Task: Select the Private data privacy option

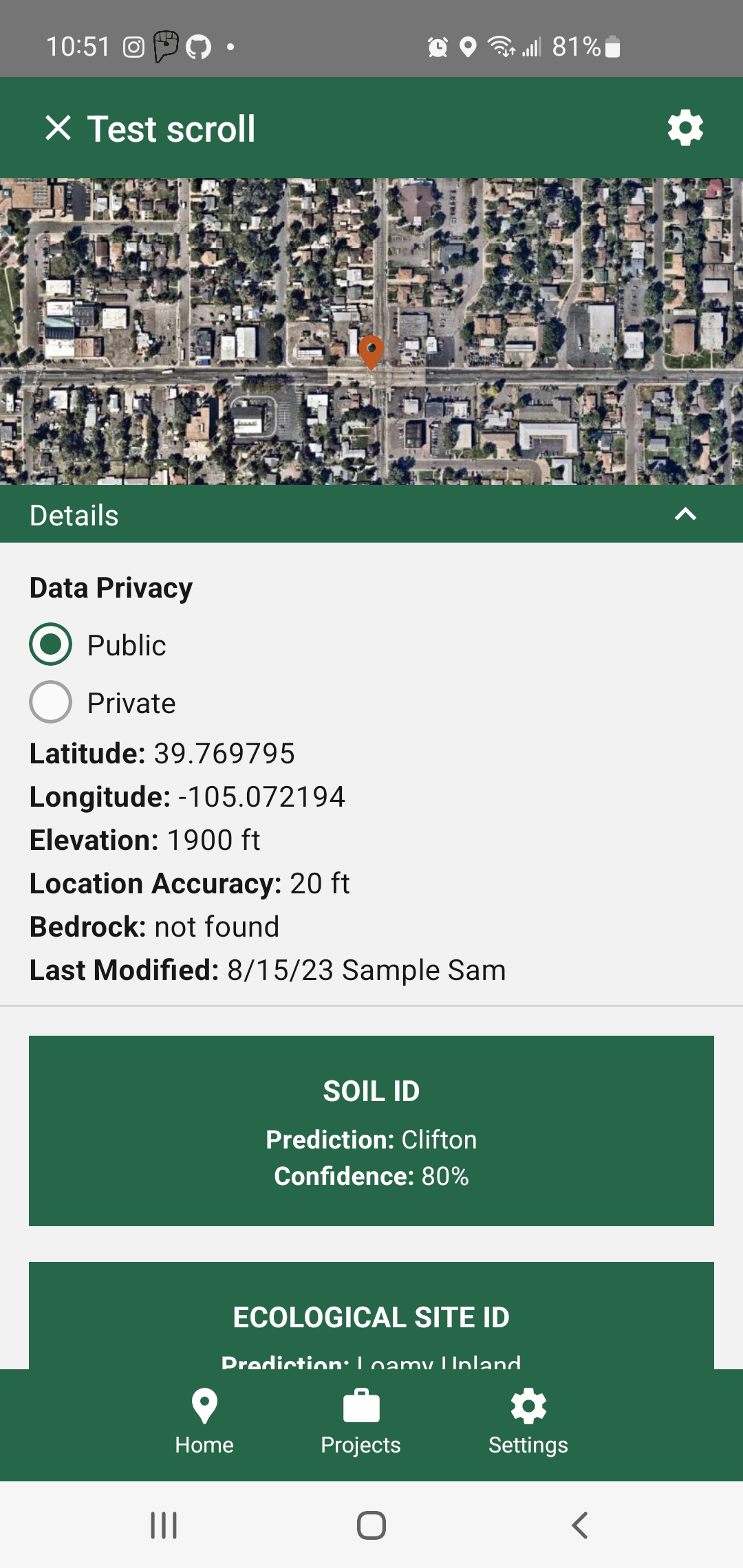Action: 50,702
